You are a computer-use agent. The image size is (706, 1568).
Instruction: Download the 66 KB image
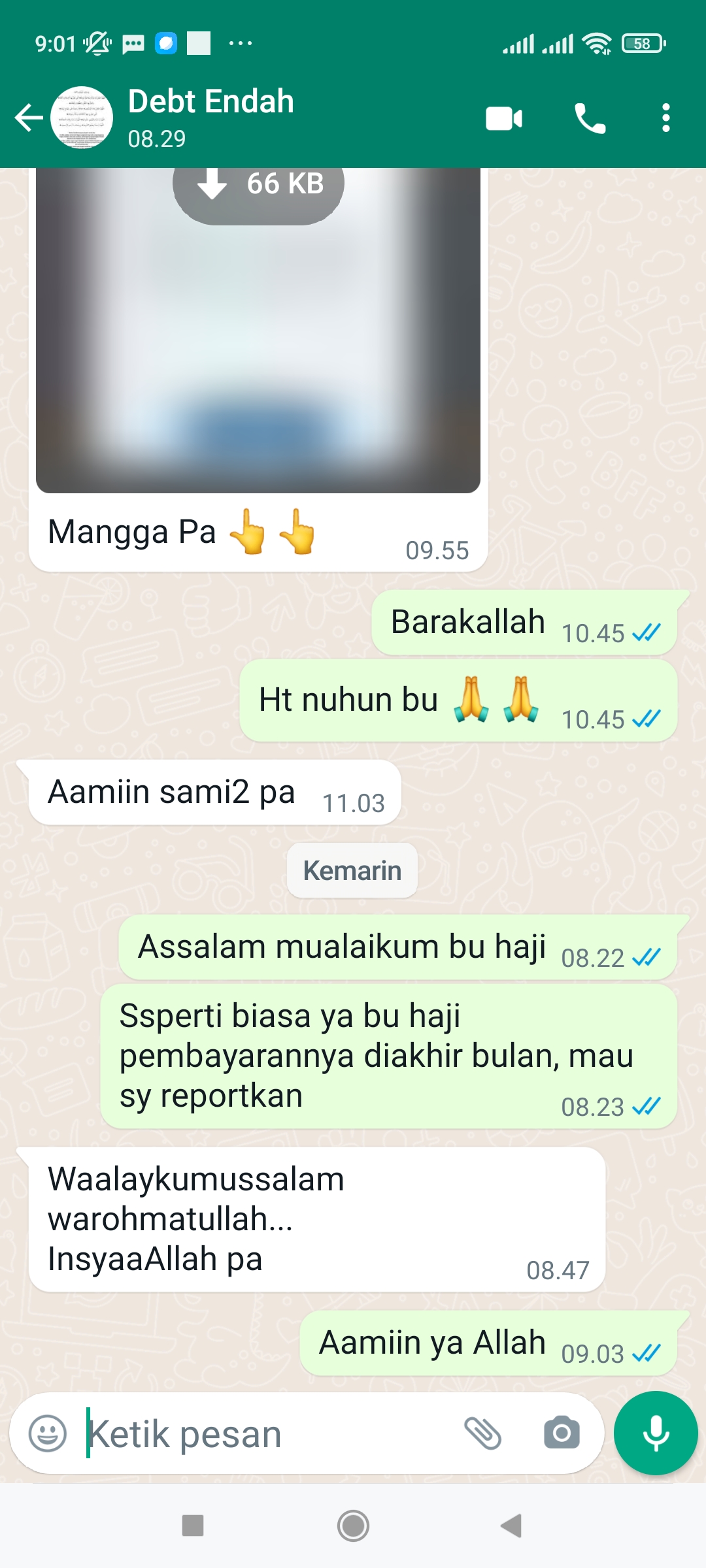click(x=258, y=185)
